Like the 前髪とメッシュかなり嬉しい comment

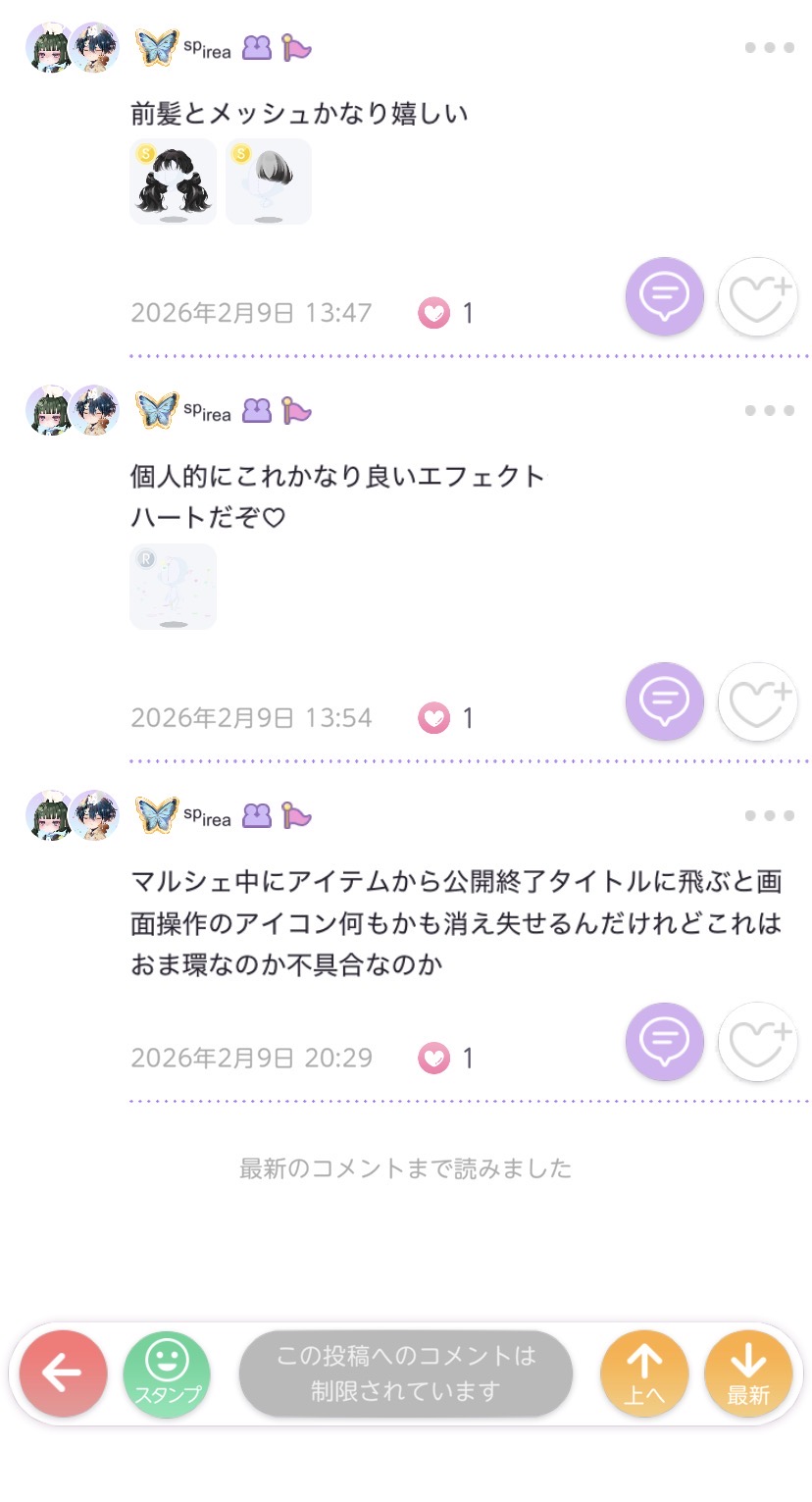pos(757,296)
